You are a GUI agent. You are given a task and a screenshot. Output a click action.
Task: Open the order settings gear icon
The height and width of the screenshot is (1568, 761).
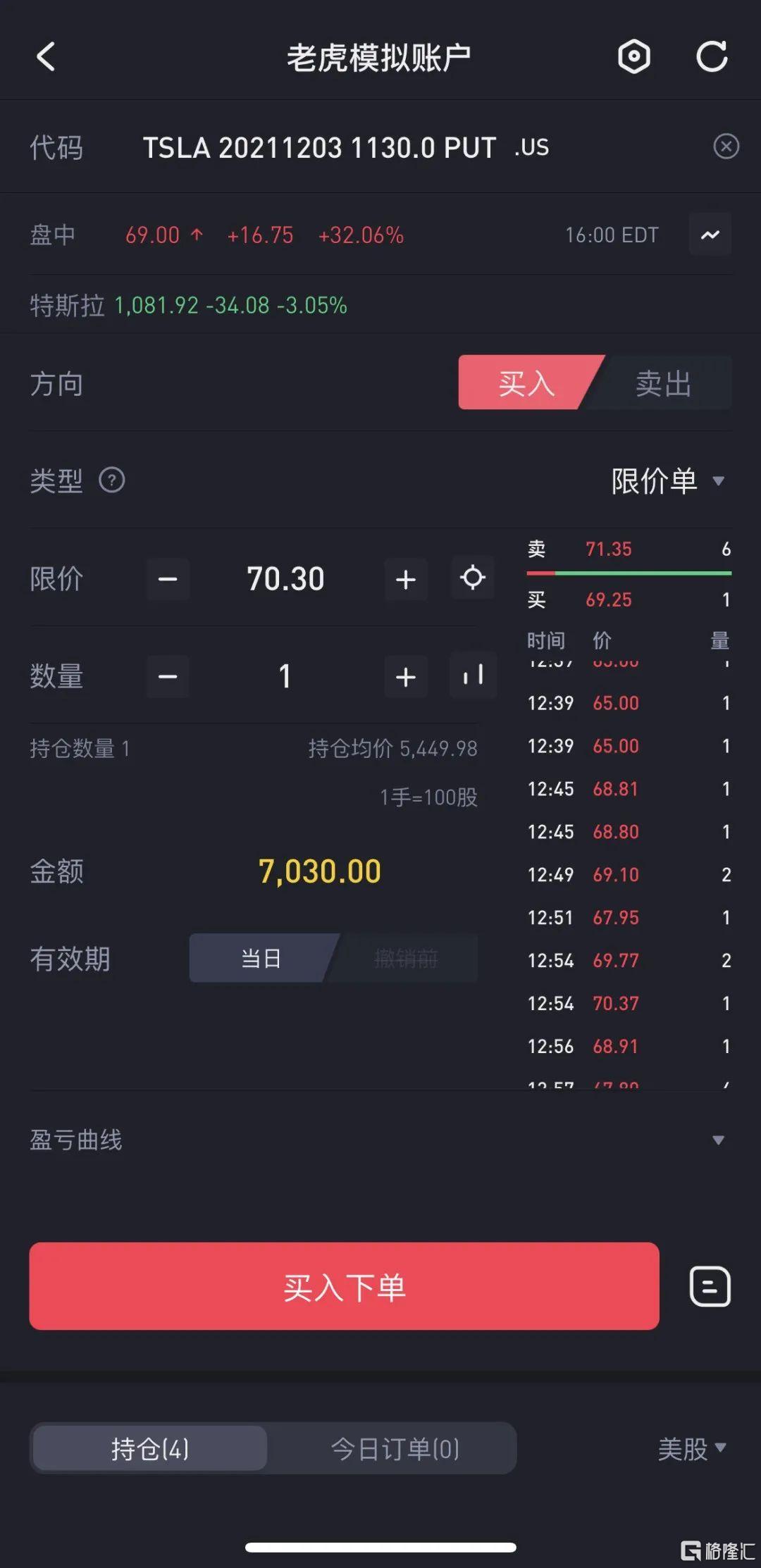tap(633, 56)
